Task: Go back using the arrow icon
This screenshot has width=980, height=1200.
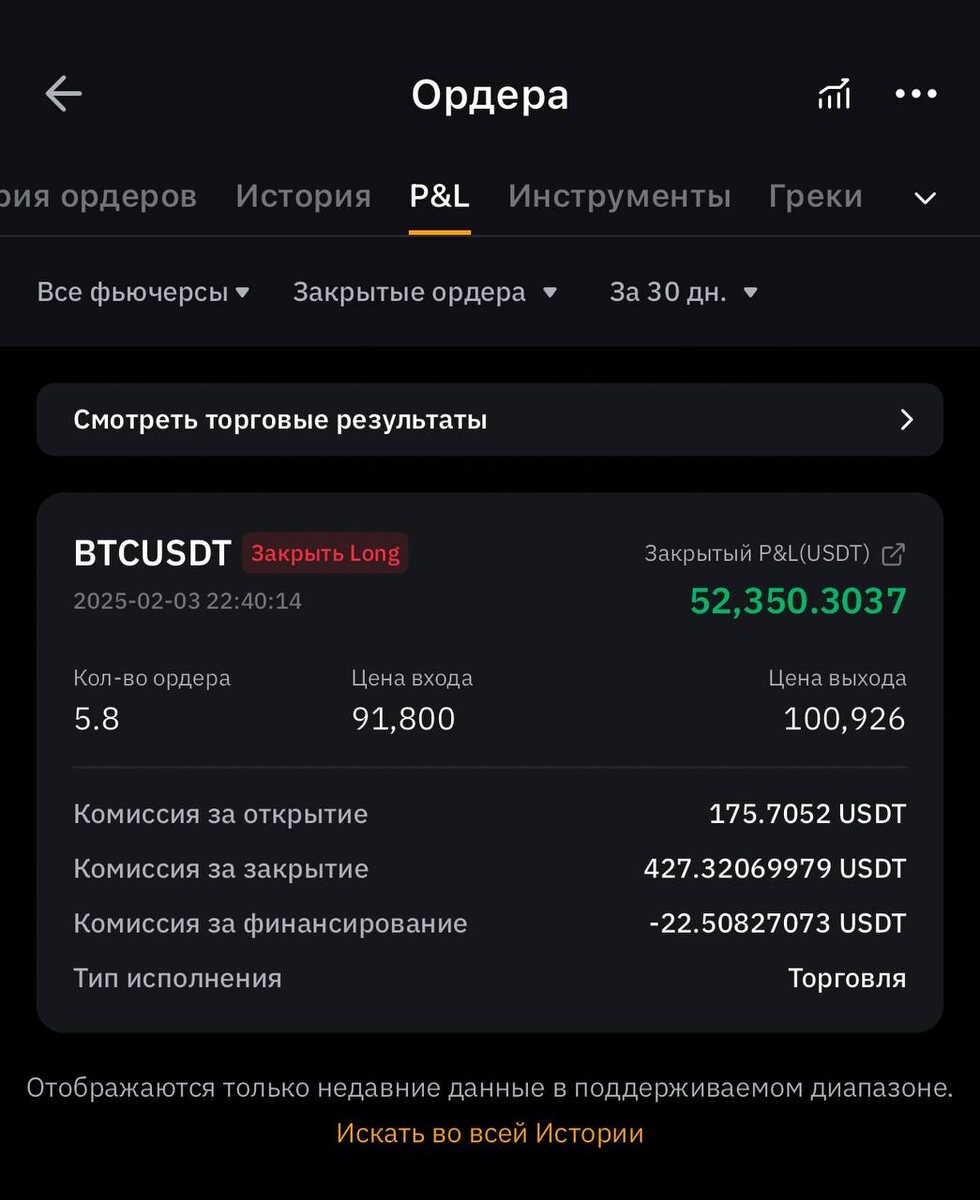Action: coord(63,94)
